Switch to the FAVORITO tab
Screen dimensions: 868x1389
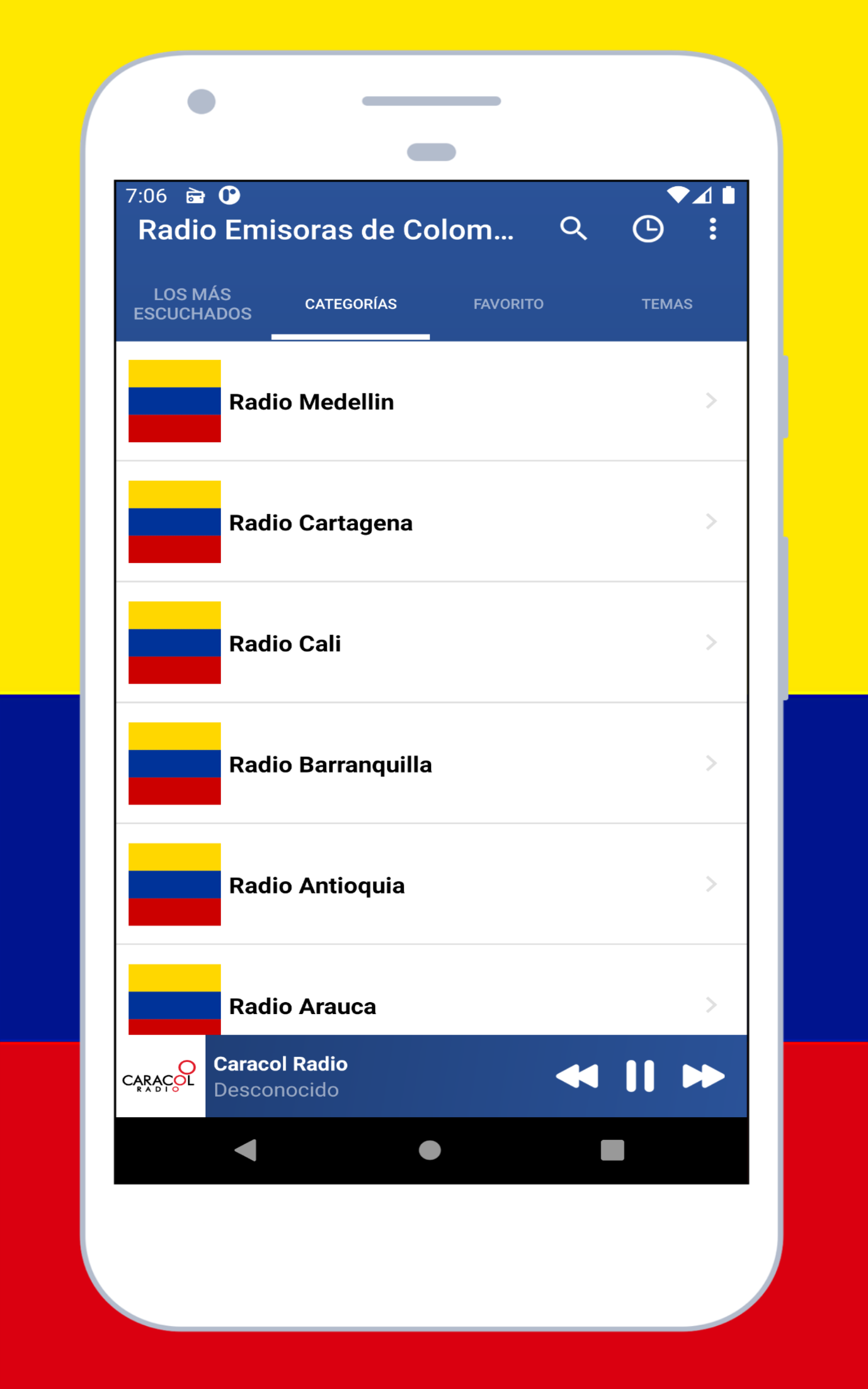point(509,304)
